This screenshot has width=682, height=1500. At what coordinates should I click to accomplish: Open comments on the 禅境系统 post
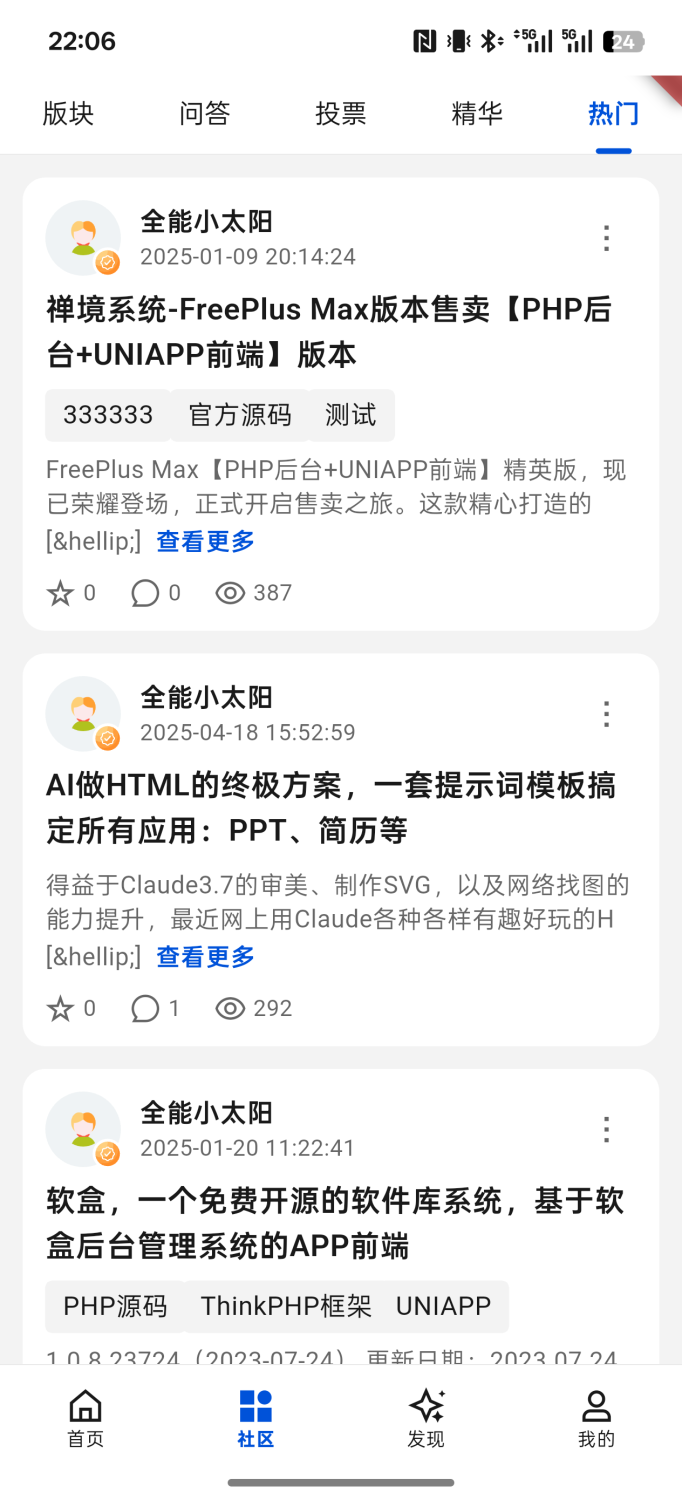click(146, 594)
